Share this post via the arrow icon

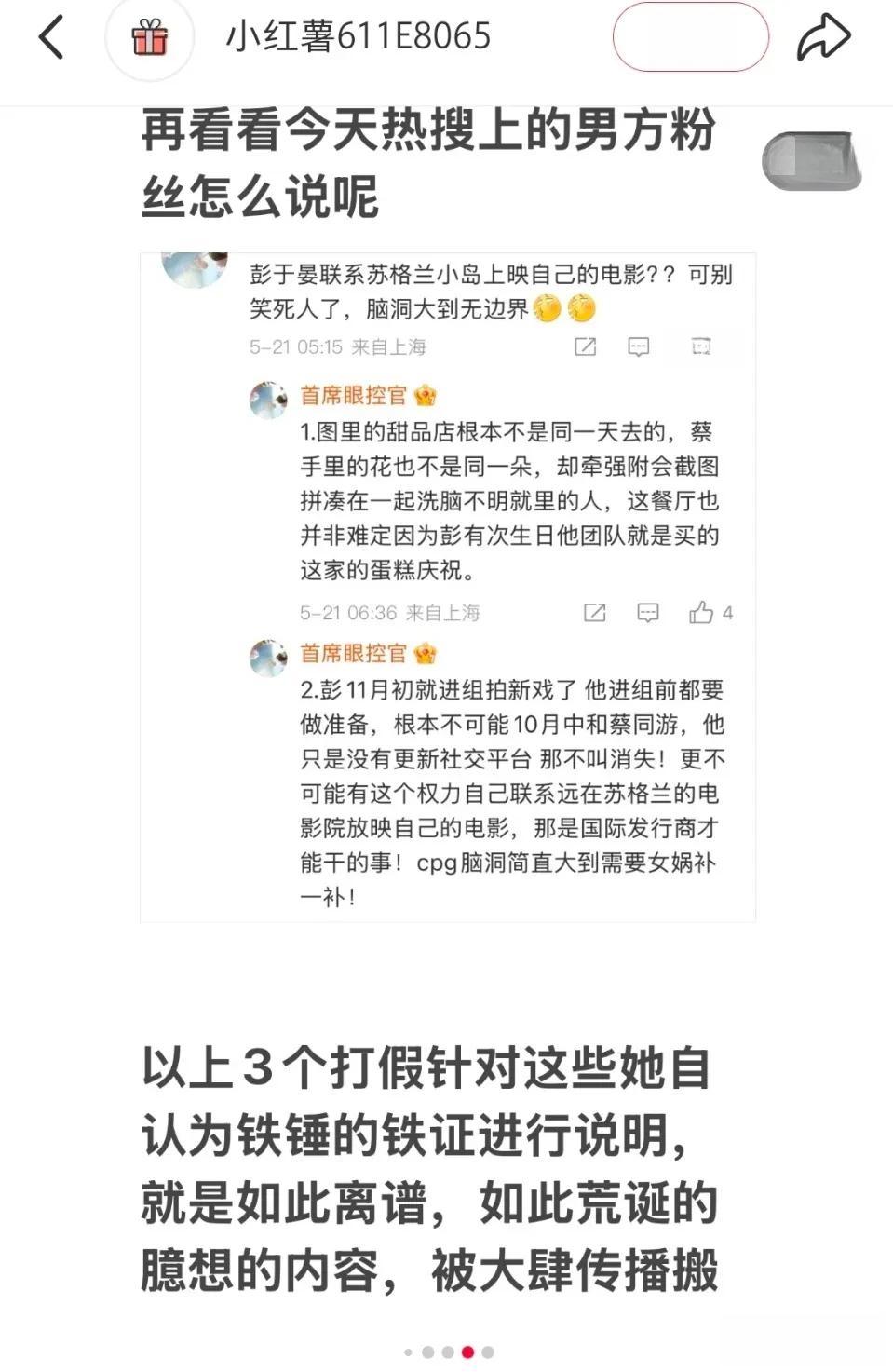tap(824, 37)
